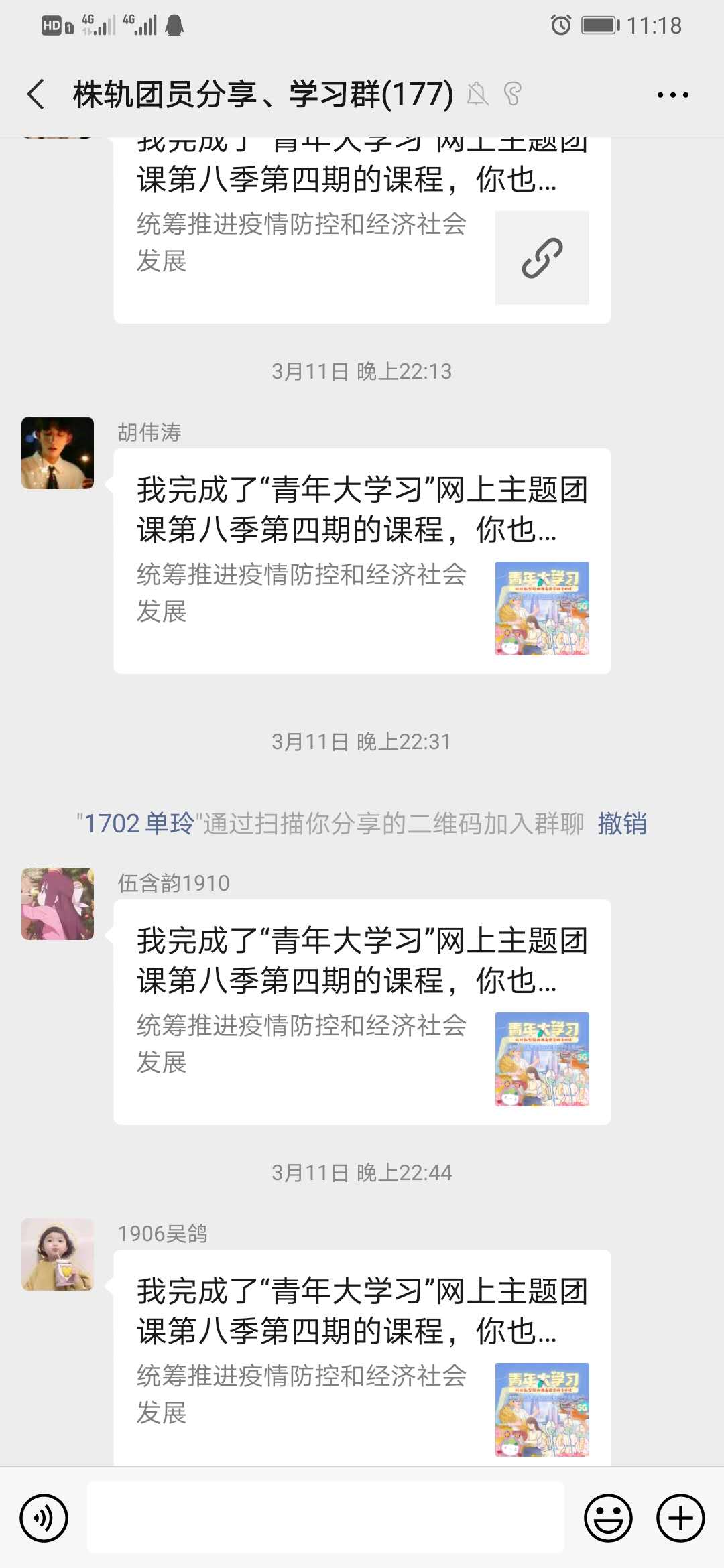
Task: Open the top shared card with link icon
Action: 362,228
